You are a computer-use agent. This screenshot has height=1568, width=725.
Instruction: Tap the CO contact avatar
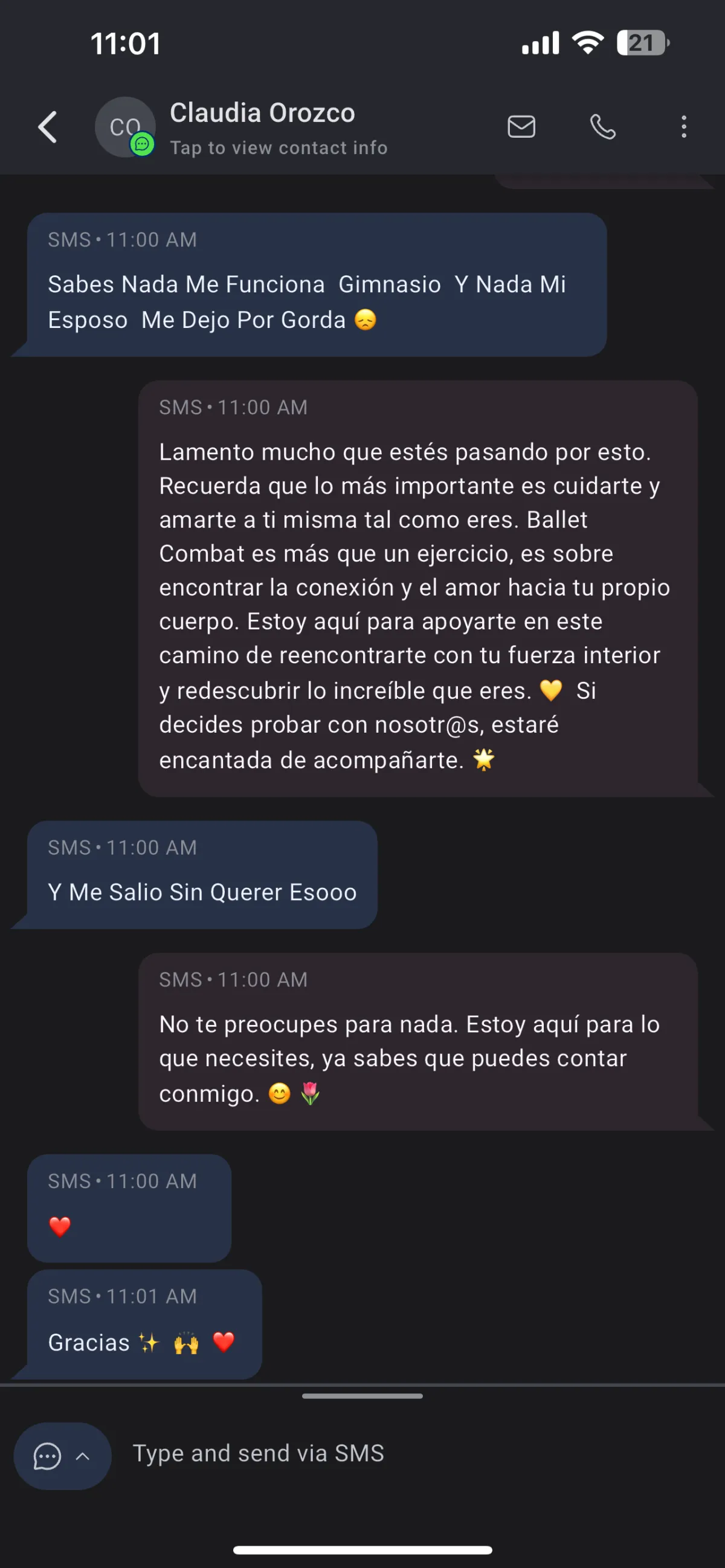[126, 127]
